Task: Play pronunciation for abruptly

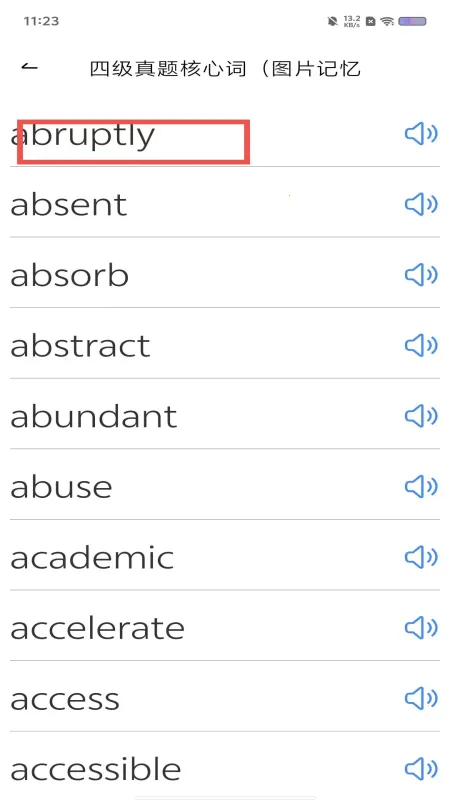Action: tap(421, 134)
